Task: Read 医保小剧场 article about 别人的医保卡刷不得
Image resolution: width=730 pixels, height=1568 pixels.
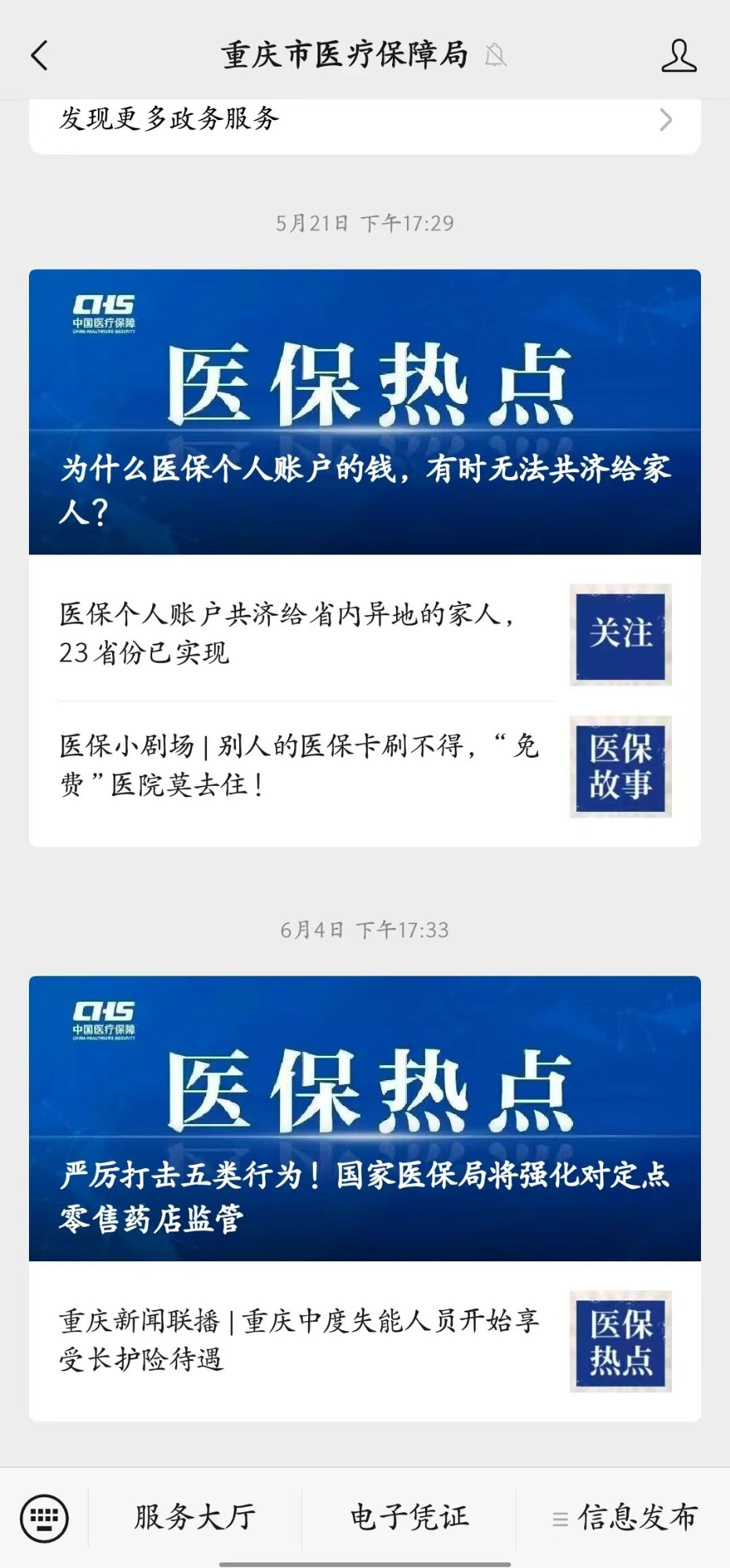Action: pos(365,766)
